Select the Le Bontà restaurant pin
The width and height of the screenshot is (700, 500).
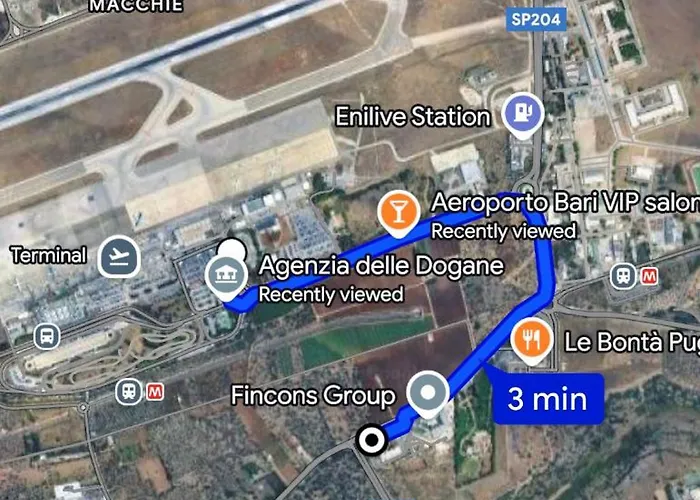pyautogui.click(x=533, y=342)
